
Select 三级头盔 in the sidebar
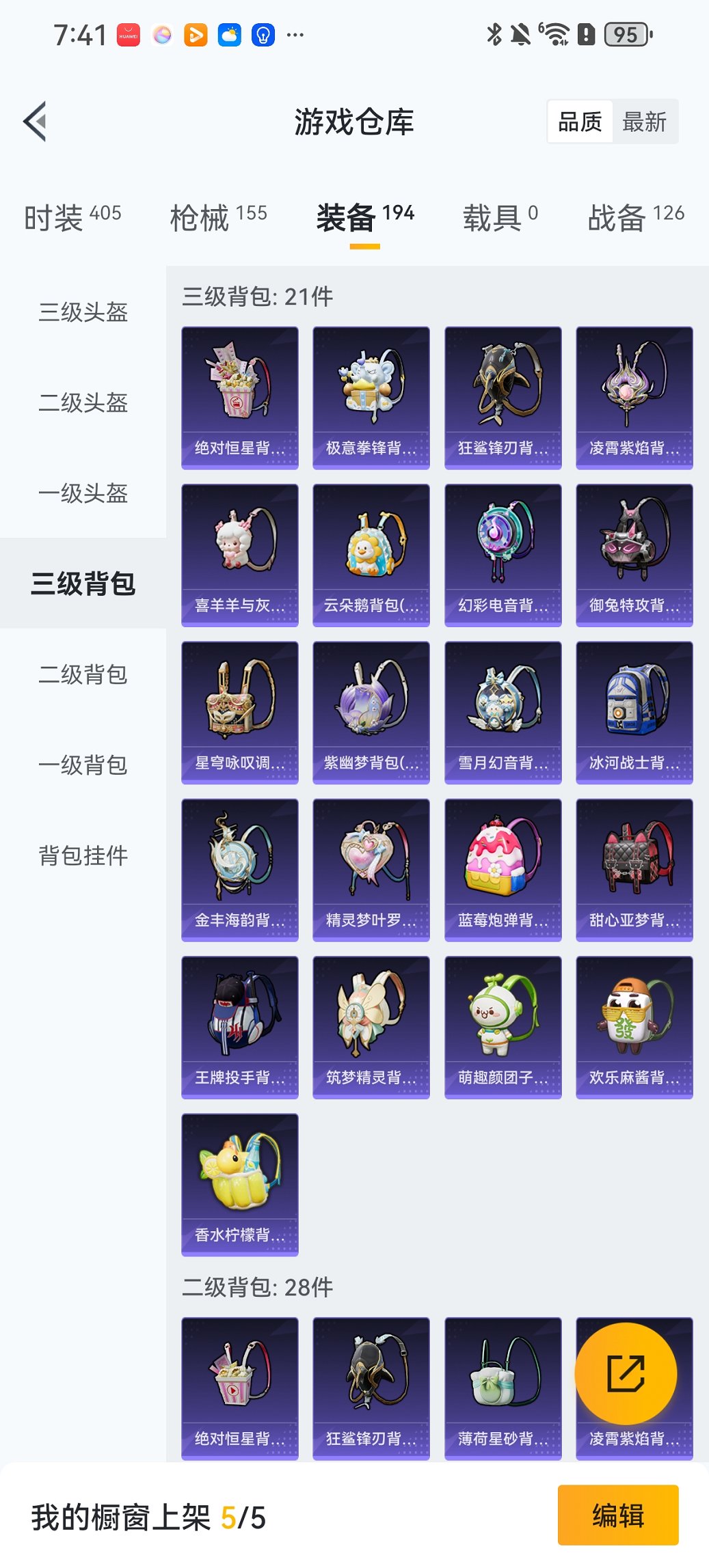coord(82,313)
